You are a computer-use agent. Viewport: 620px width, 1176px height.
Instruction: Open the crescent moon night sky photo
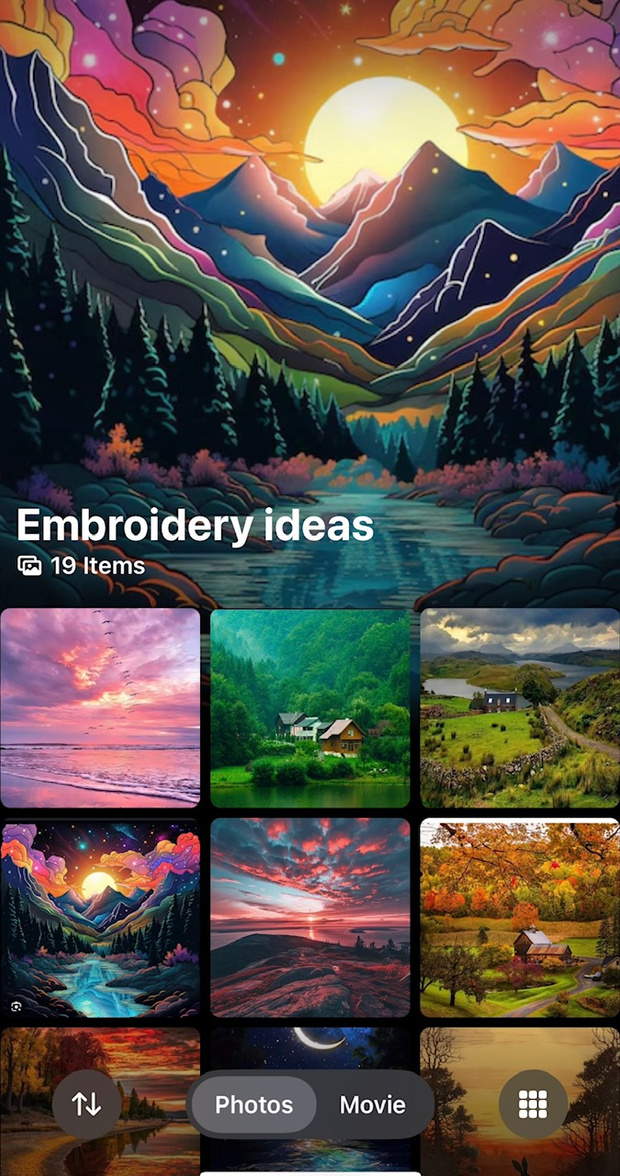coord(310,1050)
